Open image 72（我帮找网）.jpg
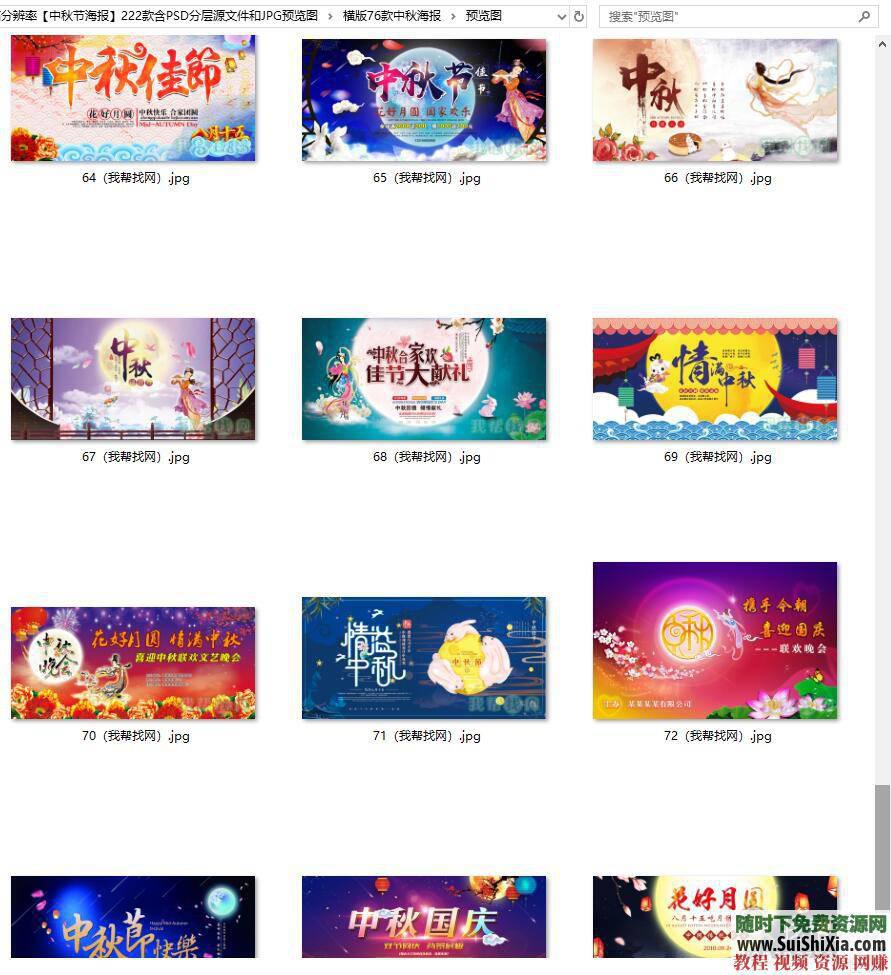The width and height of the screenshot is (891, 975). click(x=715, y=640)
